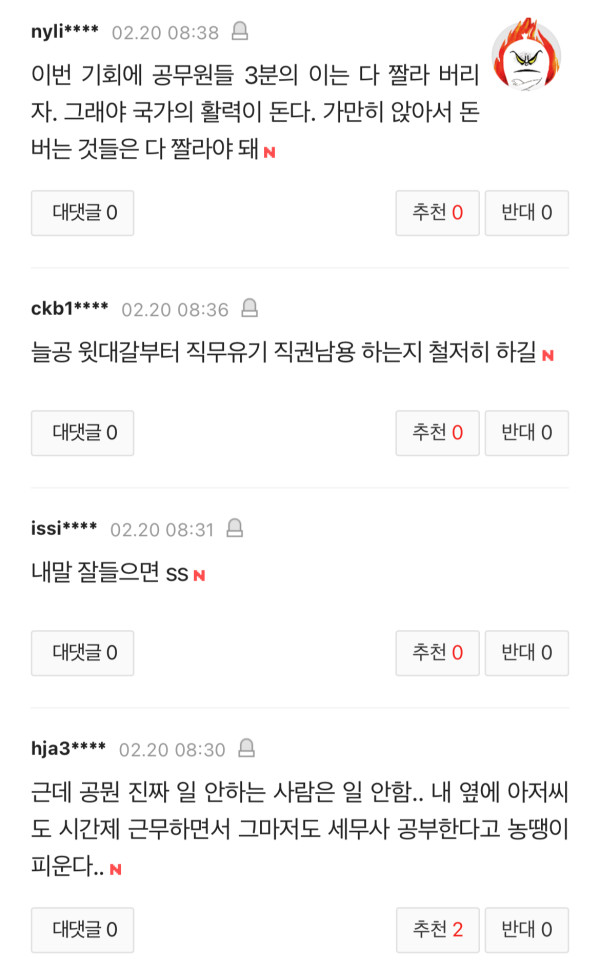Recommend the issi**** comment

coord(437,653)
